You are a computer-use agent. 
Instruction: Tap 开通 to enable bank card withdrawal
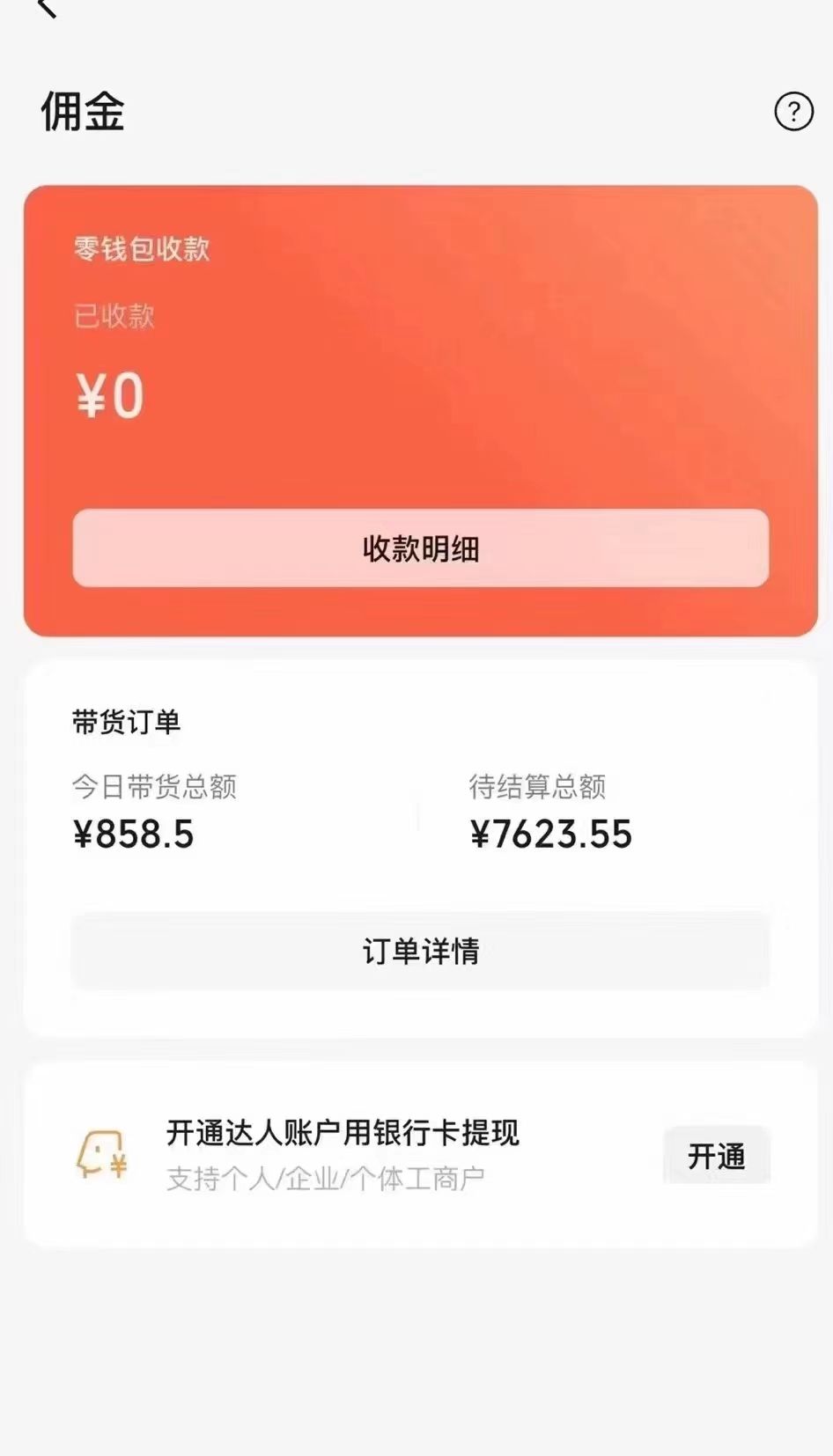(x=716, y=1156)
